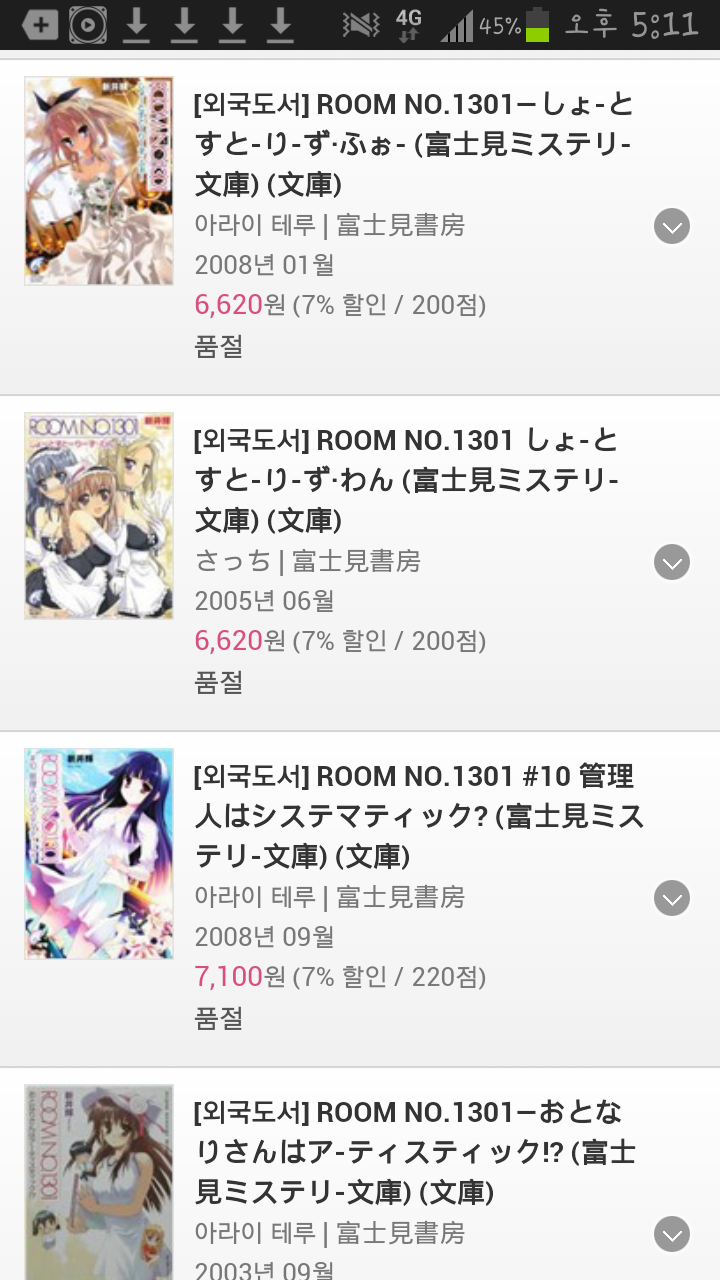Open the しょーとすとーりーず・わん book listing
Screen dimensions: 720x1280
(407, 480)
